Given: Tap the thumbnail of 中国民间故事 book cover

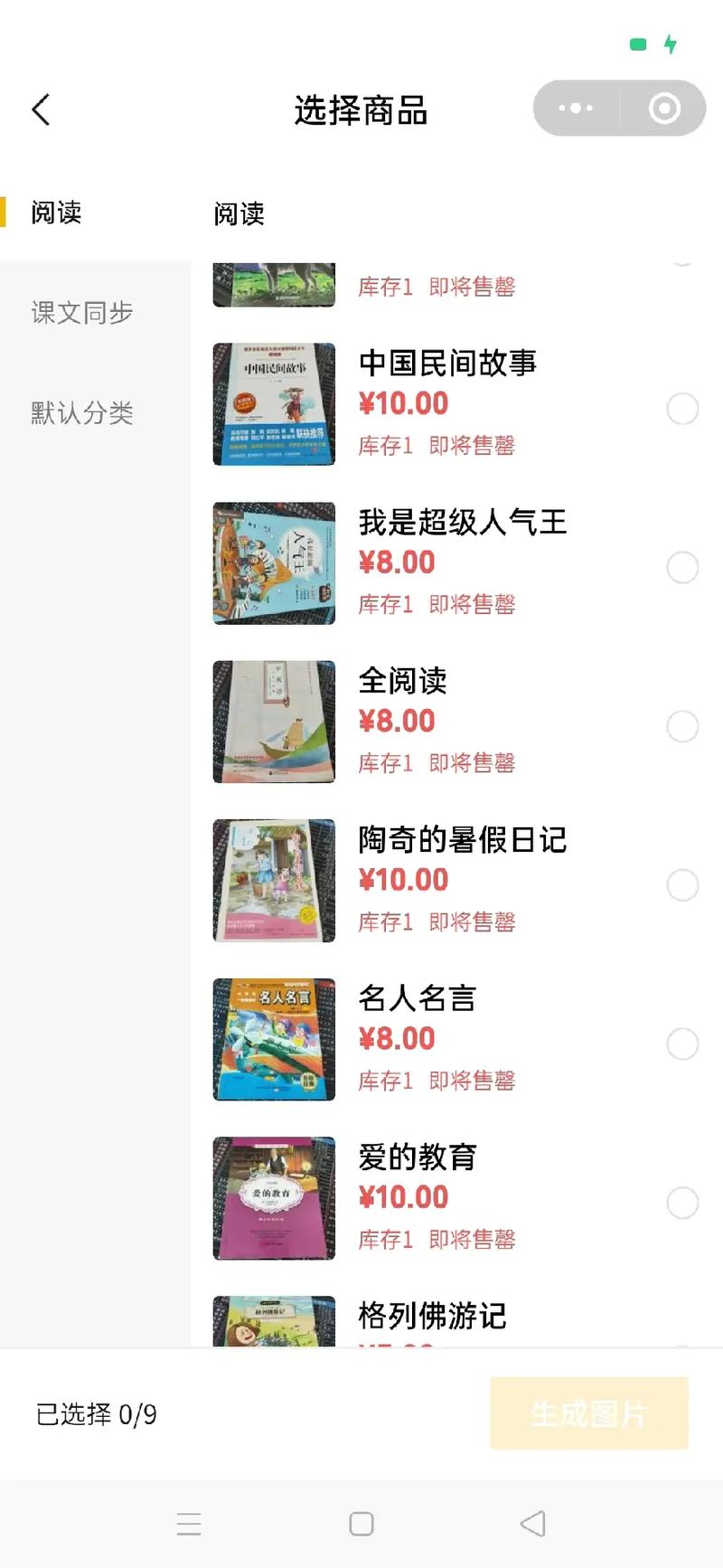Looking at the screenshot, I should point(273,403).
